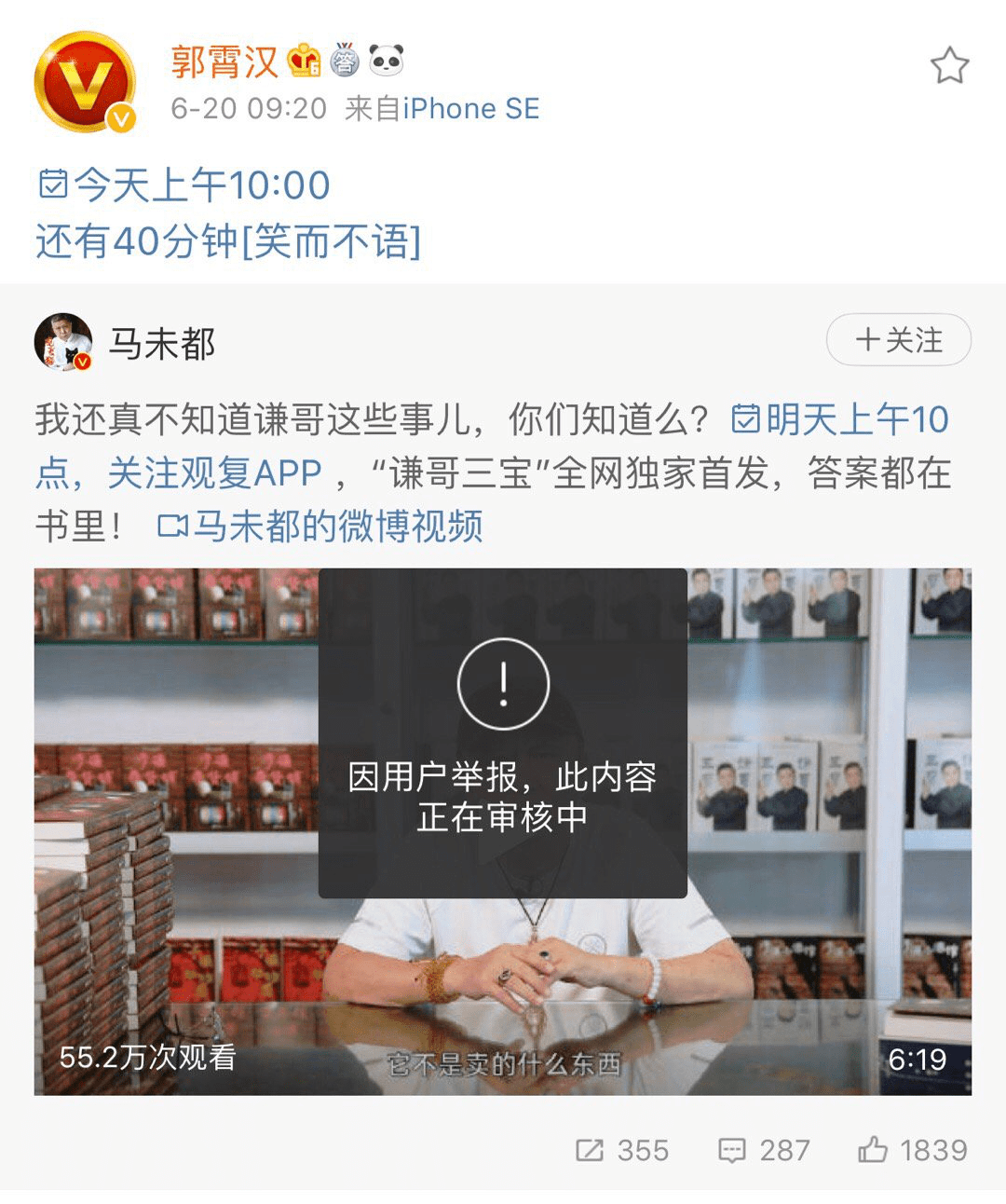Open the 马未都的微博视频 link

tap(320, 527)
